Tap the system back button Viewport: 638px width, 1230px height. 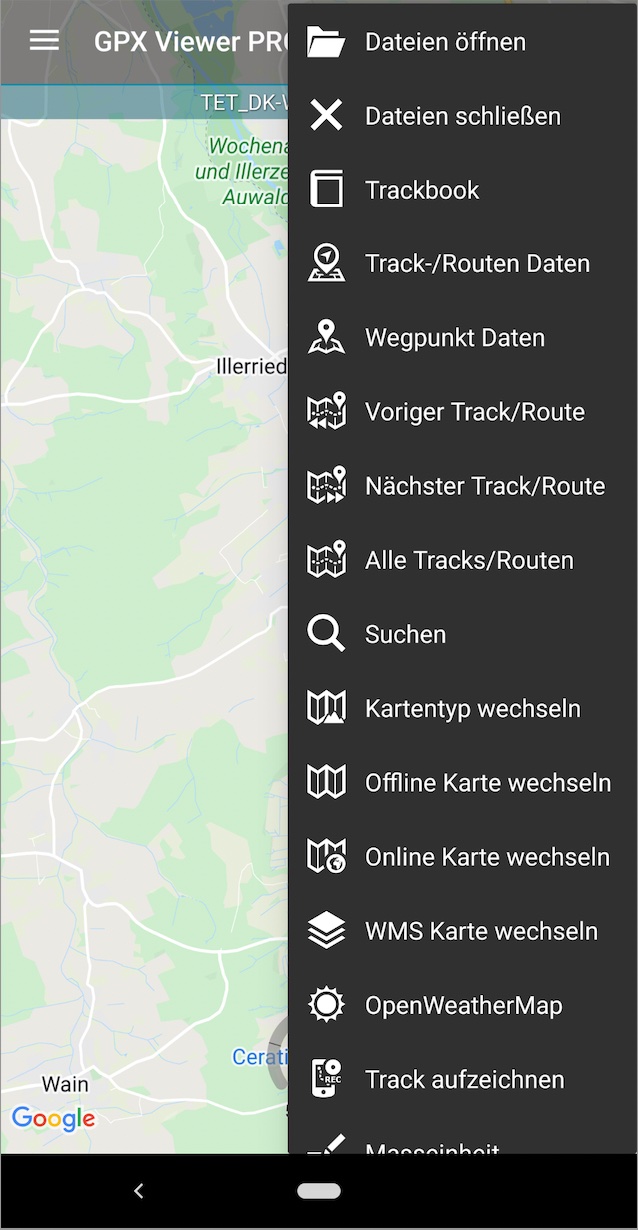coord(139,1191)
